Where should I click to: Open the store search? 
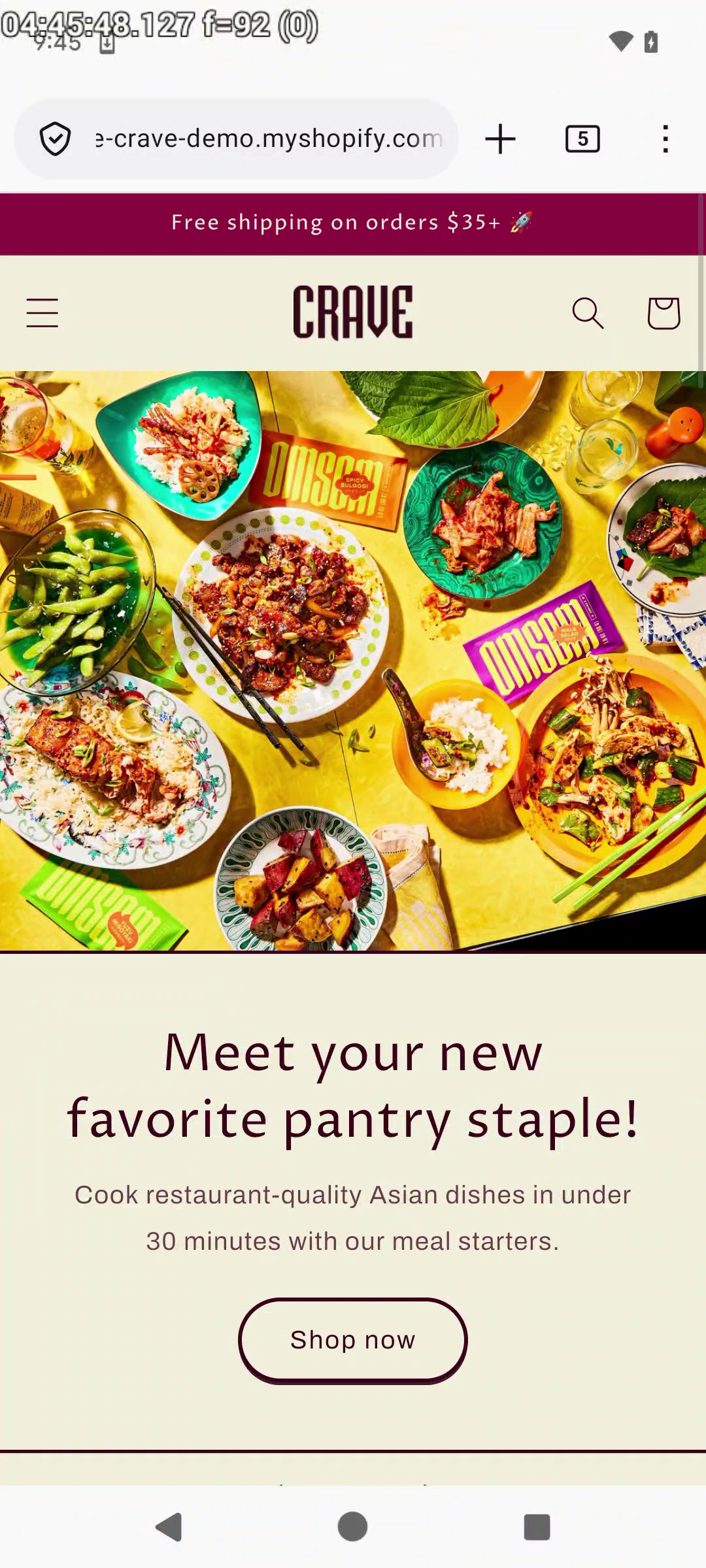pyautogui.click(x=587, y=313)
